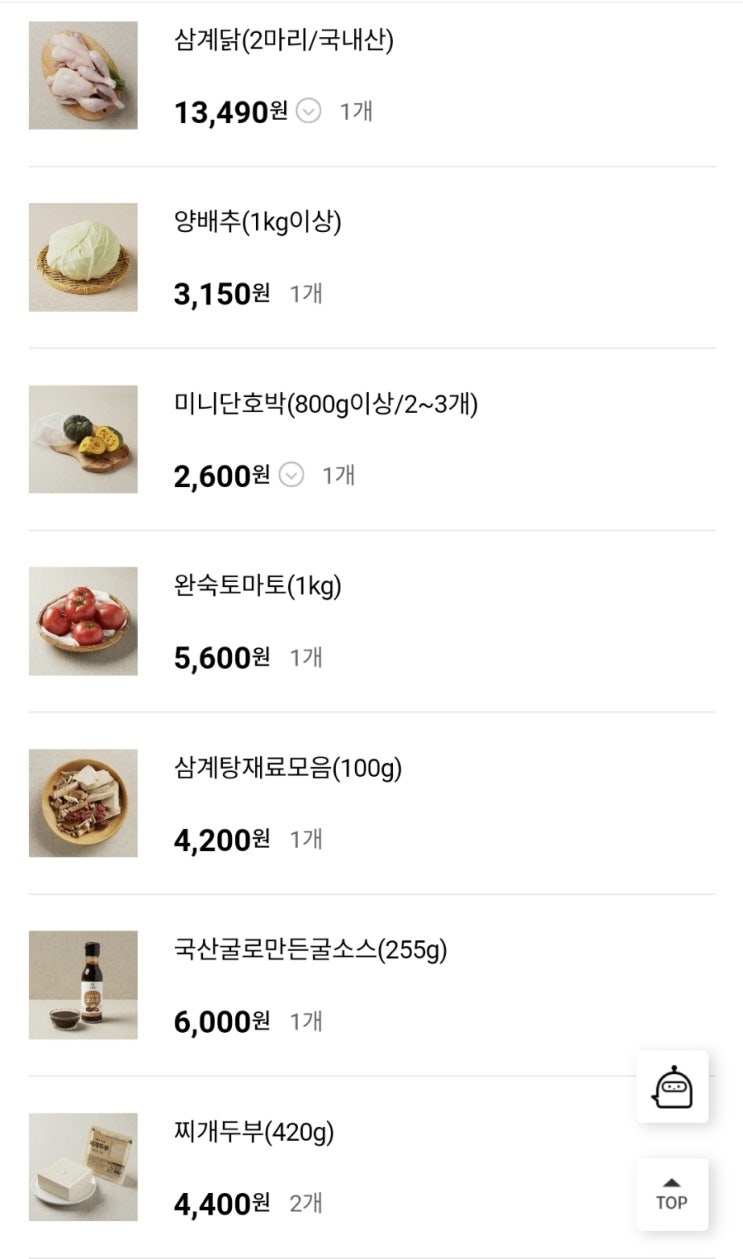This screenshot has height=1259, width=743.
Task: Open the chatbot assistant button
Action: (672, 1086)
